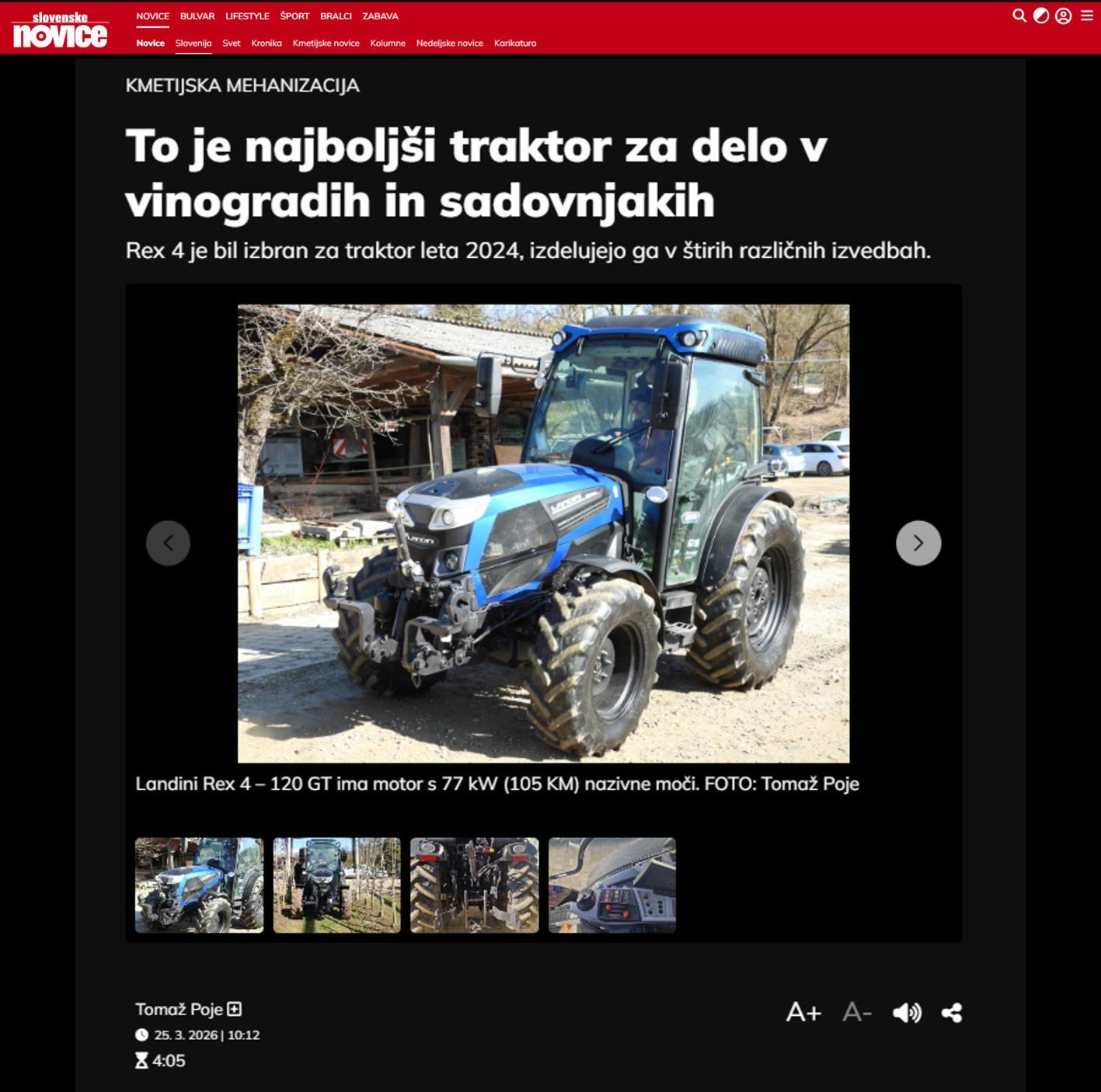Show the previous gallery photo
Screen dimensions: 1101x1092
coord(168,543)
